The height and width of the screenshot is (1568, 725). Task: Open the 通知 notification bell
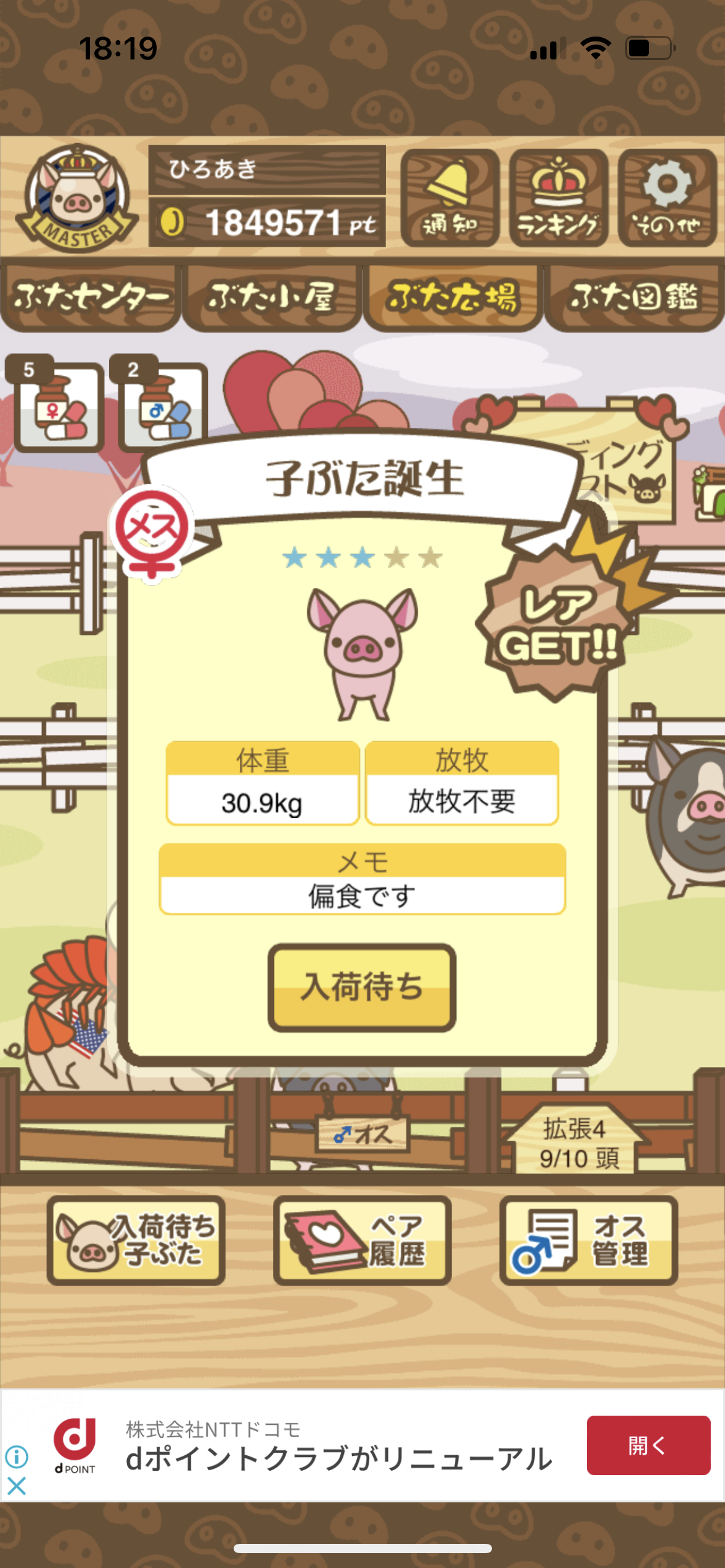450,198
